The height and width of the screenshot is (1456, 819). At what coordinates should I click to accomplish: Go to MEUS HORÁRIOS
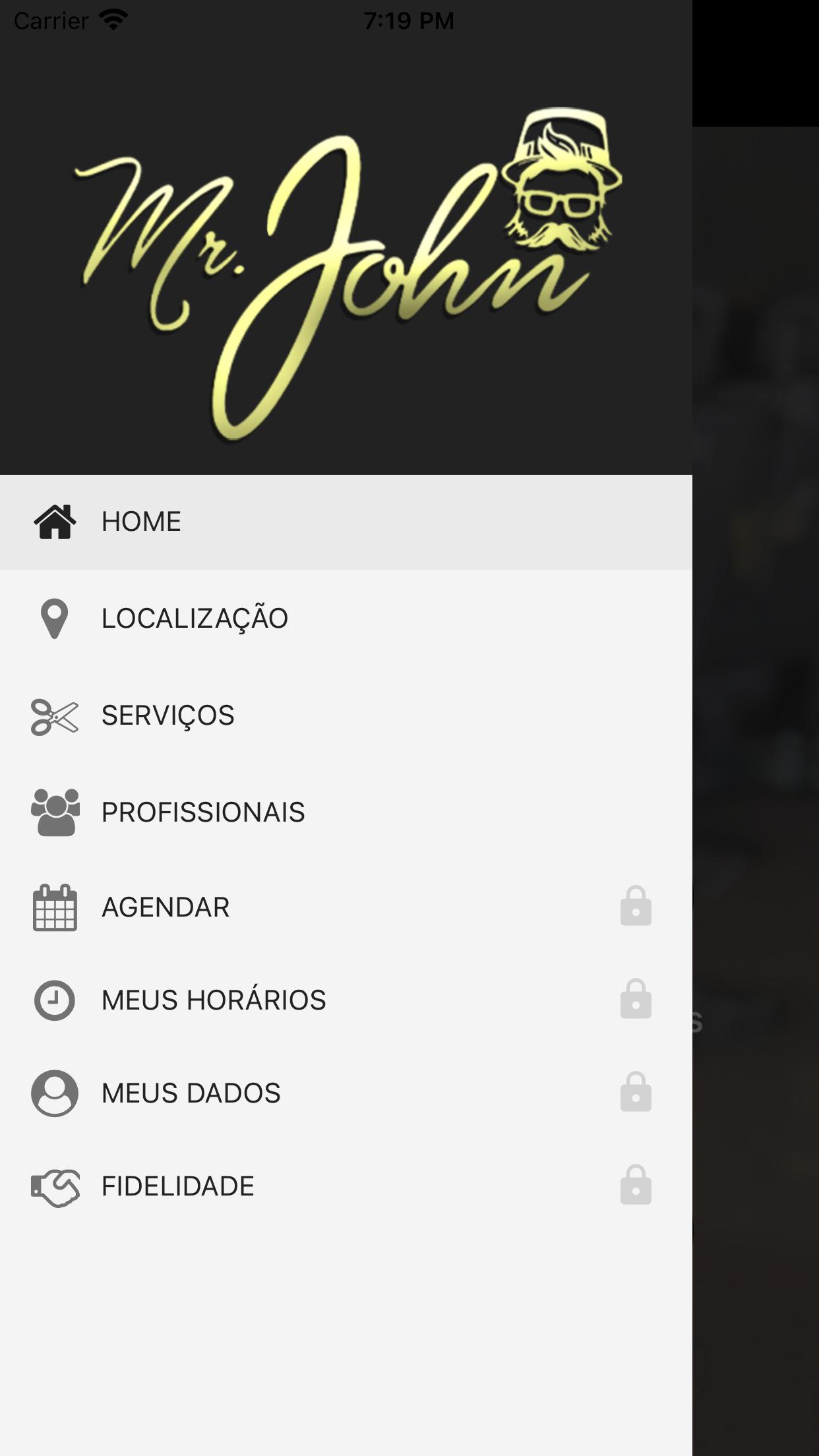[346, 1000]
